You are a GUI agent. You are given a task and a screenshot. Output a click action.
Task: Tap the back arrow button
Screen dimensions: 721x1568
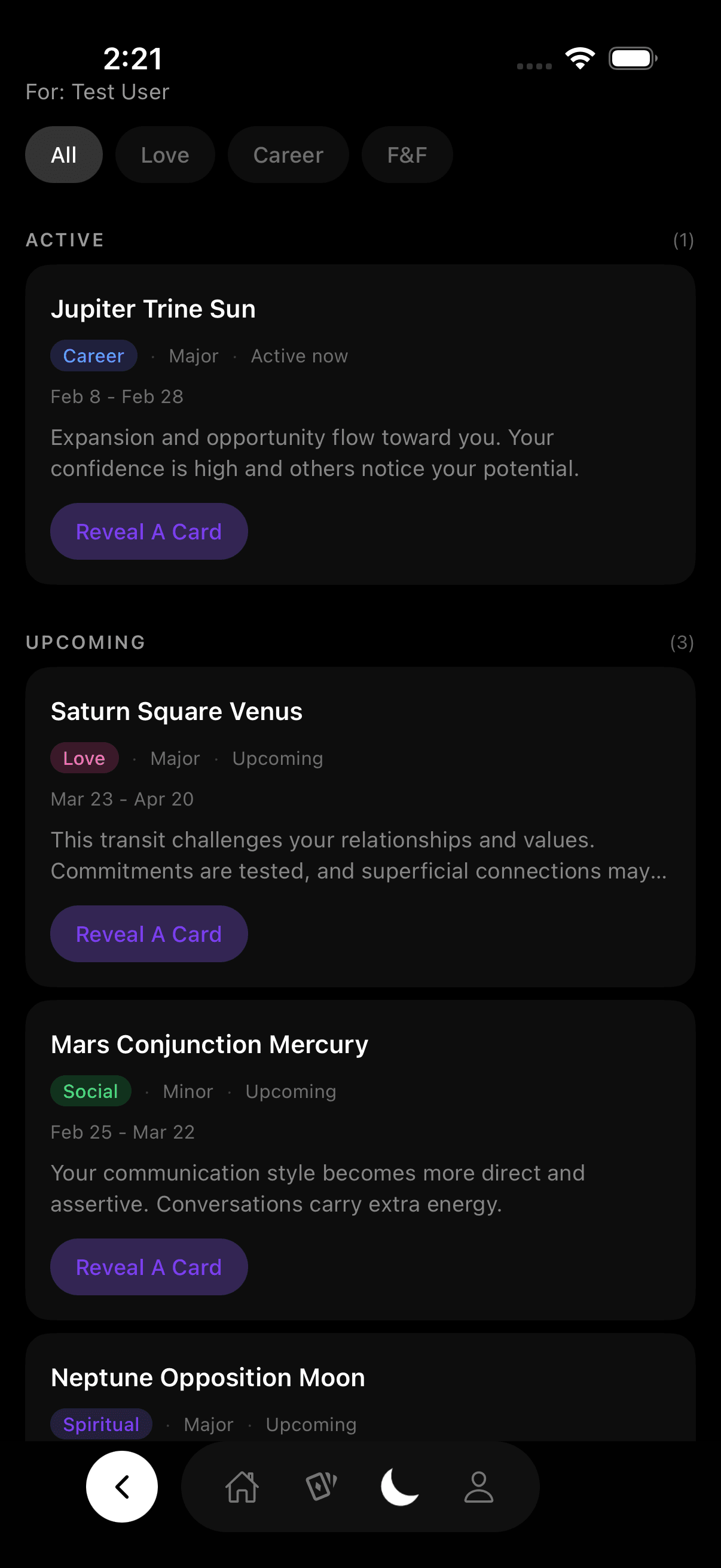(121, 1486)
